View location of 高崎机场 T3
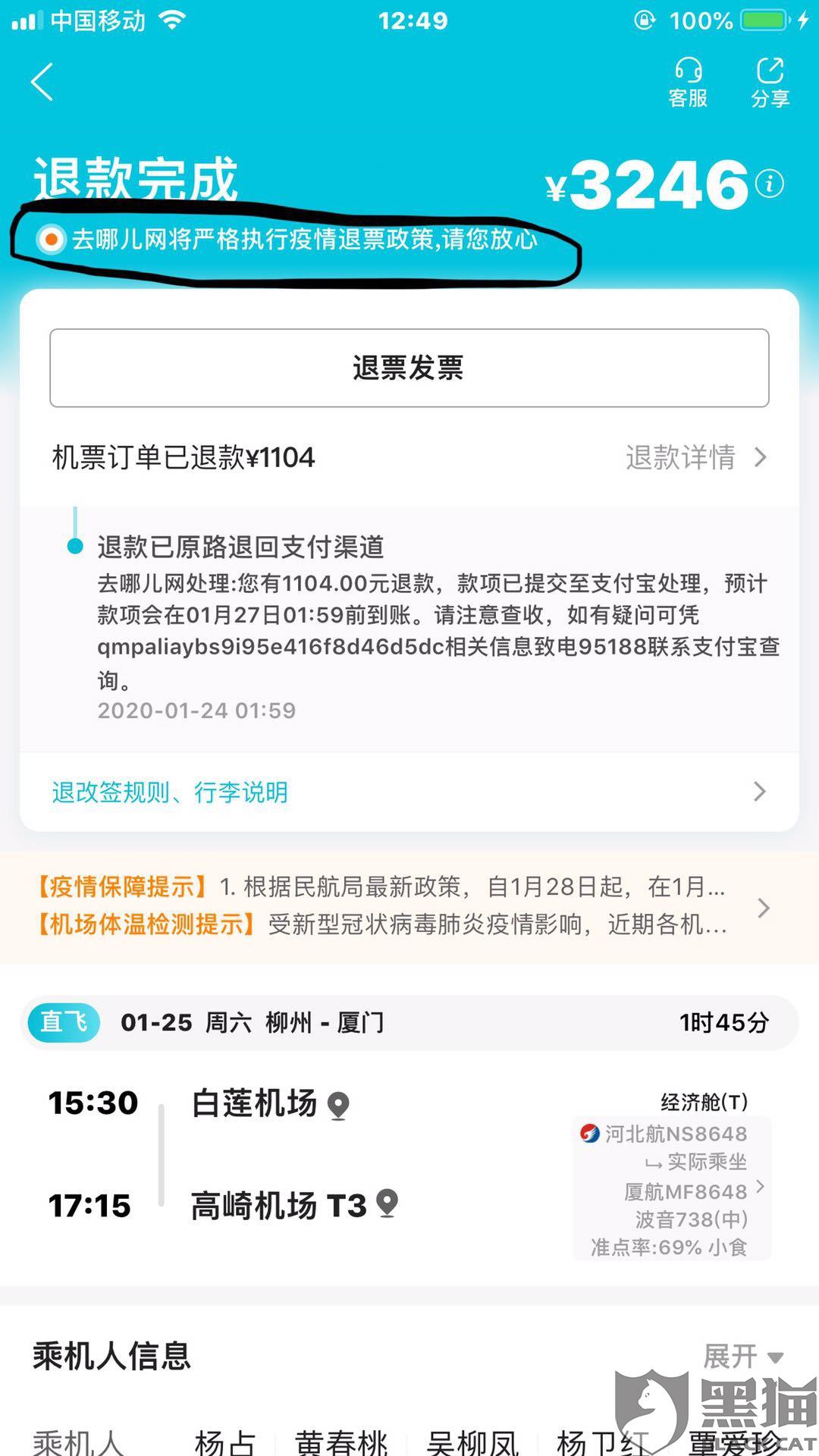Screen dimensions: 819x1456 click(388, 1203)
